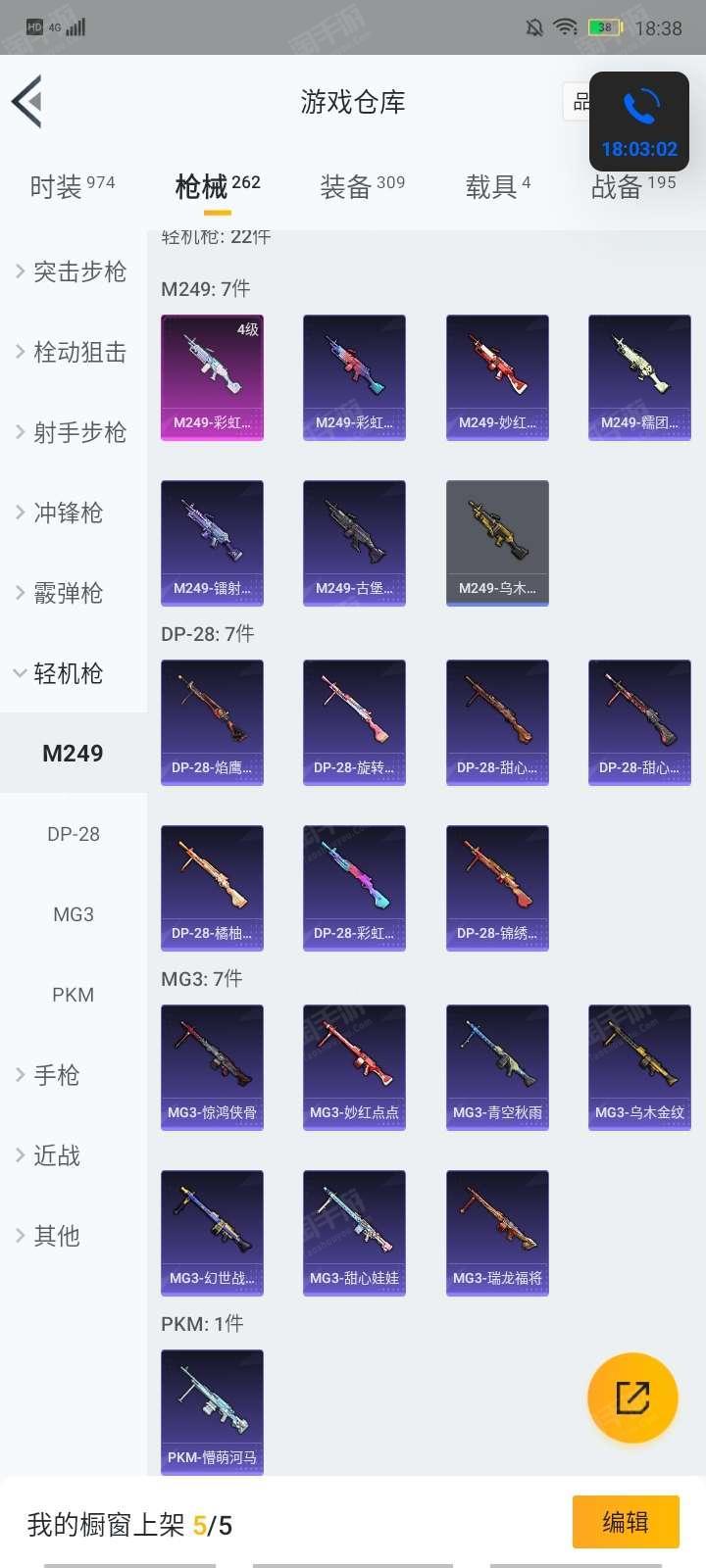Switch to the 时装 tab
Viewport: 706px width, 1568px height.
click(72, 185)
